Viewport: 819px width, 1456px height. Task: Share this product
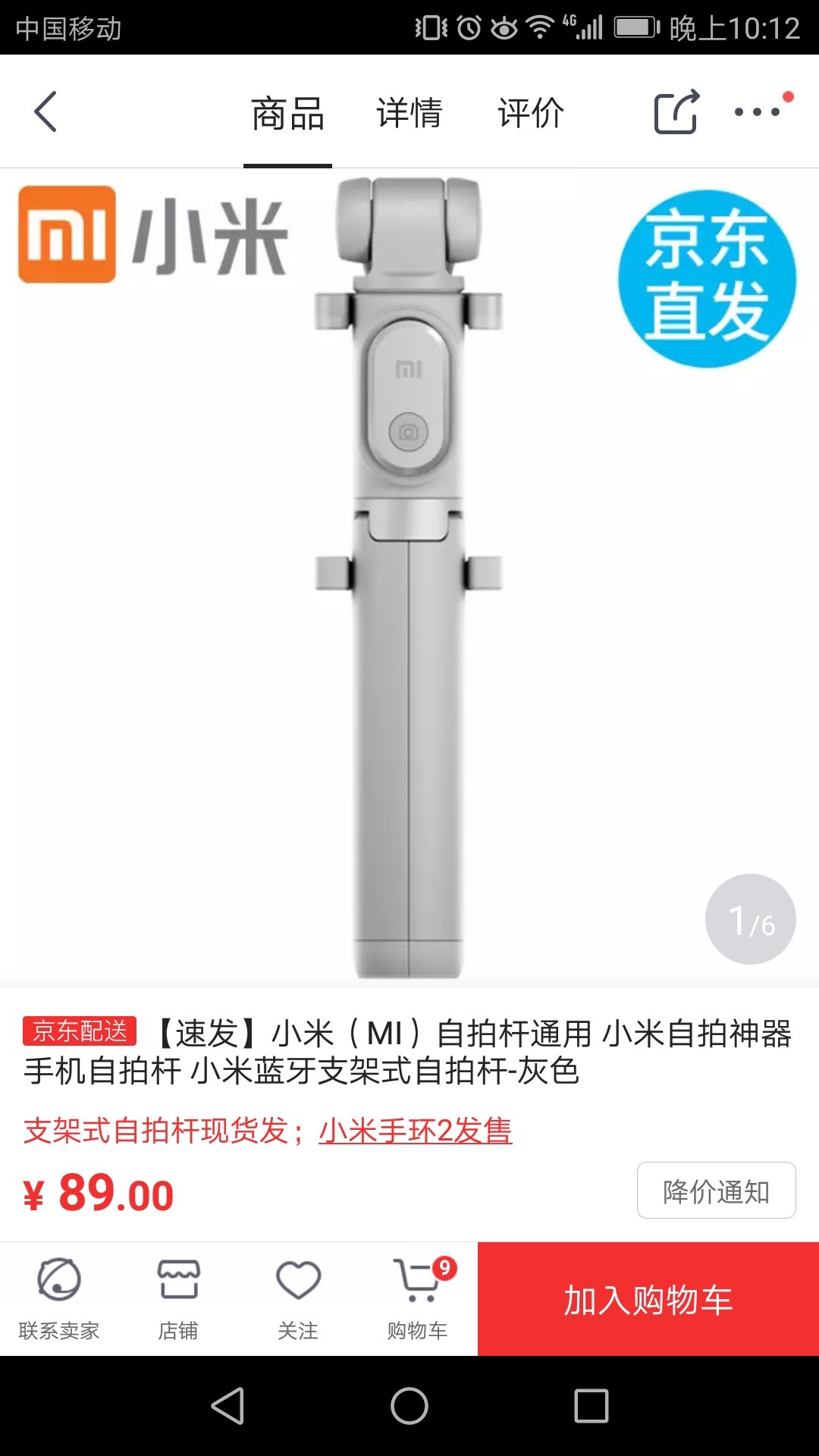coord(676,112)
